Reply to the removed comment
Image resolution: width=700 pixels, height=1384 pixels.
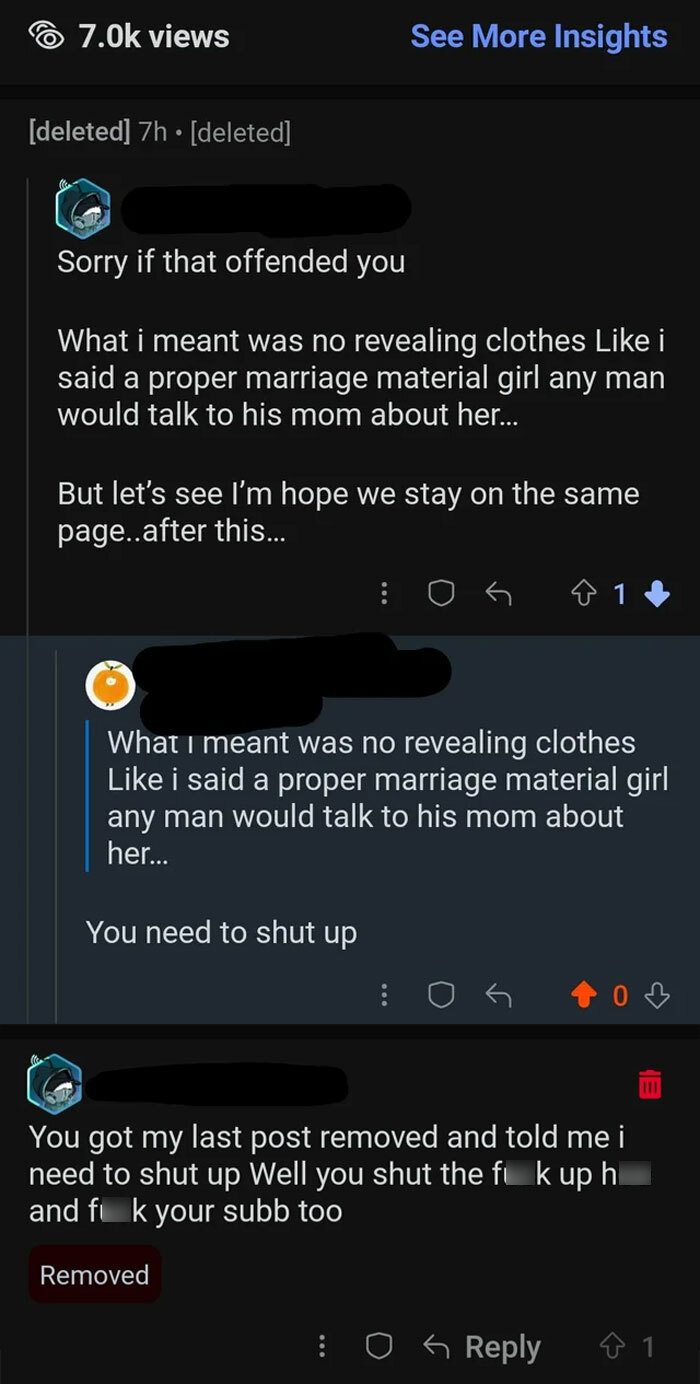[x=482, y=1347]
